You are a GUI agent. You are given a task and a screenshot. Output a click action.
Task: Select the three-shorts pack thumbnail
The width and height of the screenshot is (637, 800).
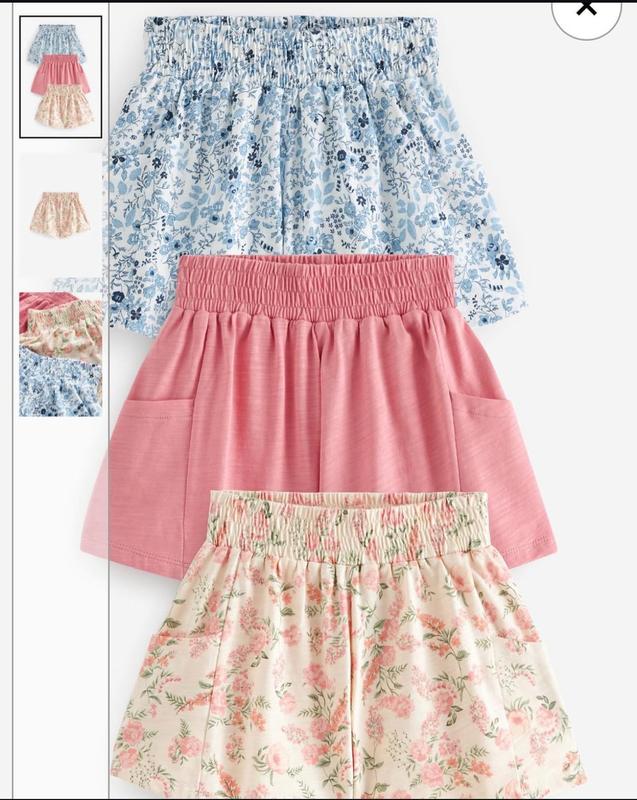coord(60,77)
